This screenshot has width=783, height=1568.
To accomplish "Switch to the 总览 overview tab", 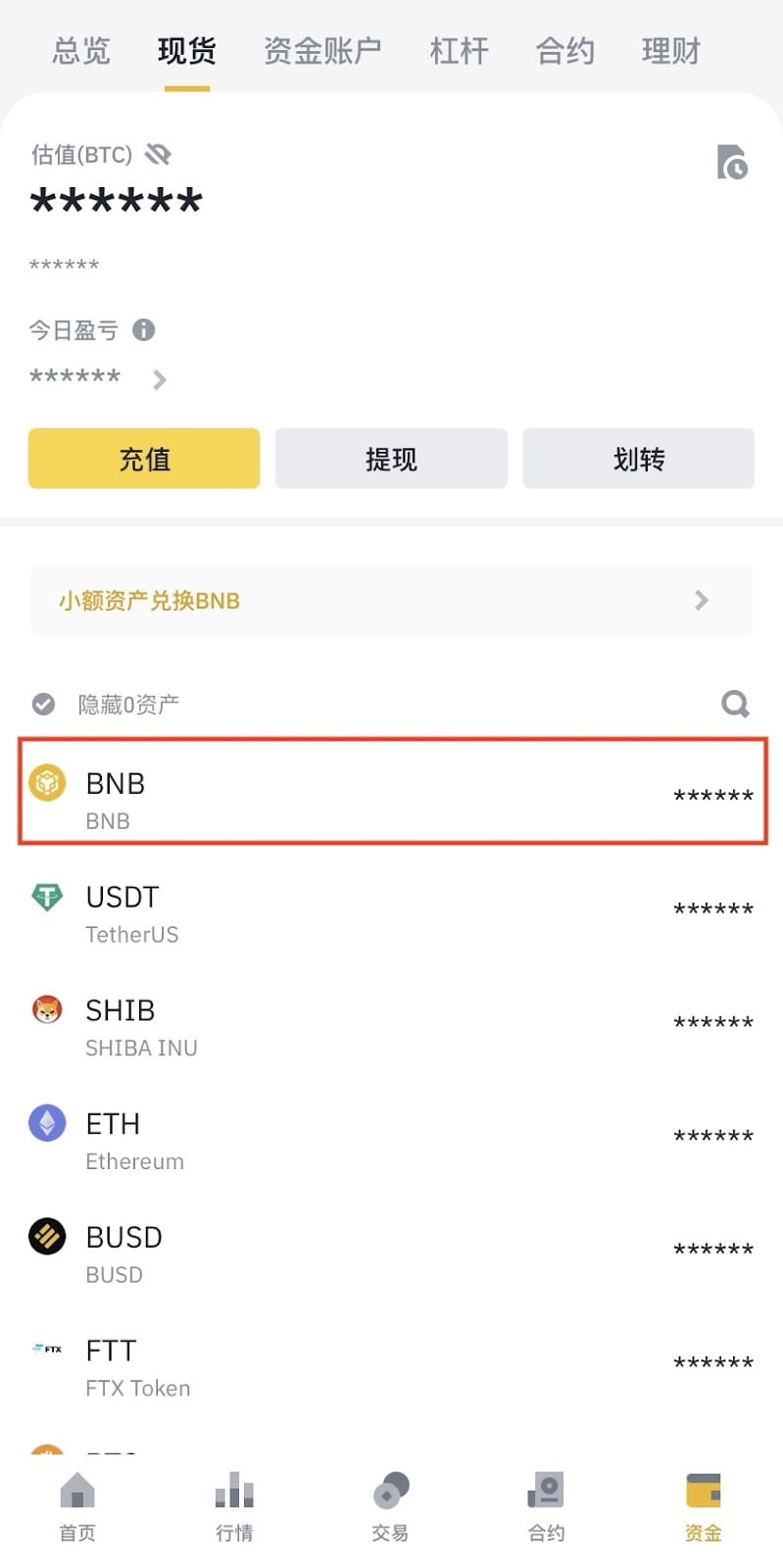I will (x=81, y=51).
